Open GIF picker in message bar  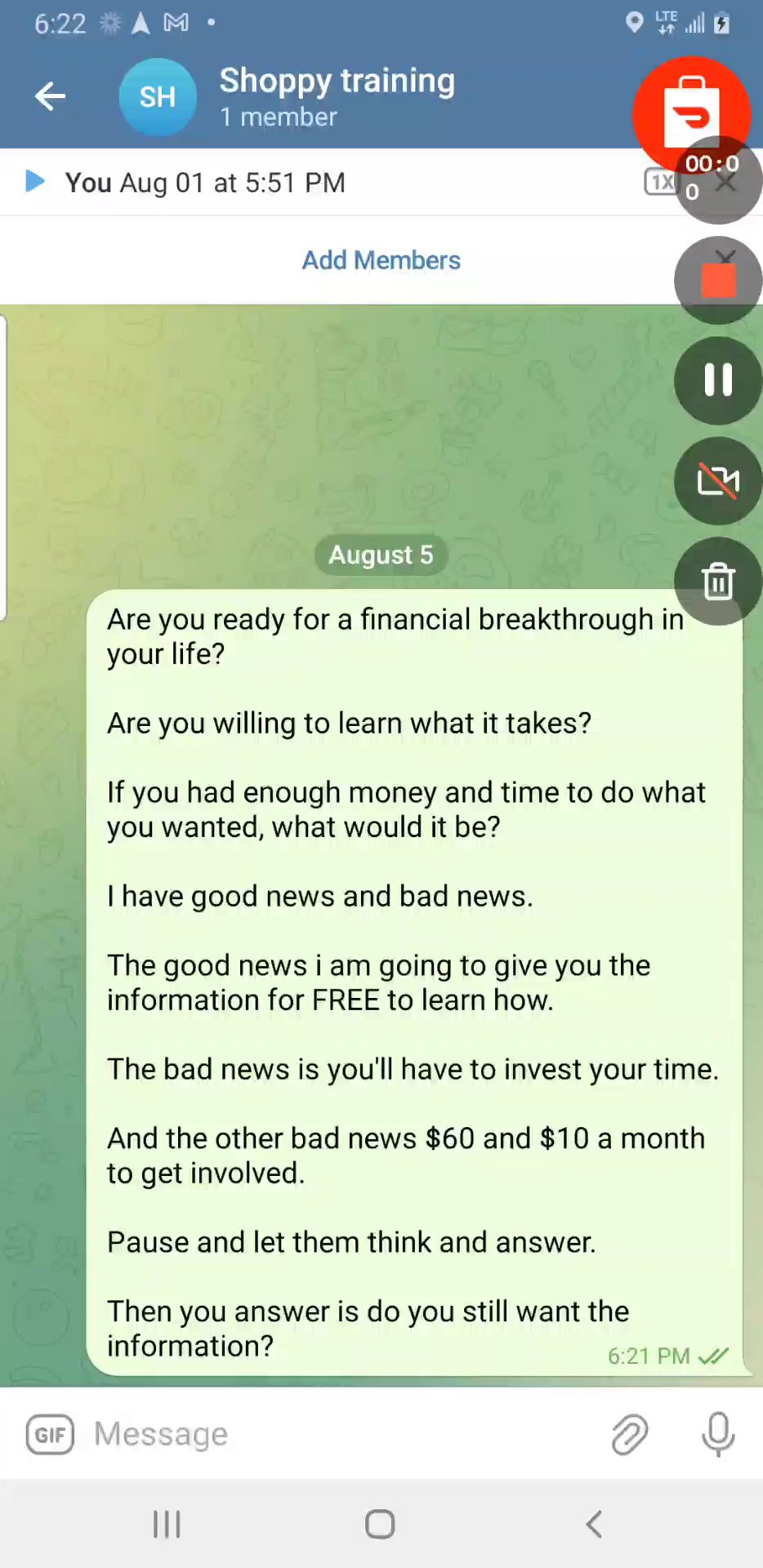pyautogui.click(x=50, y=1434)
